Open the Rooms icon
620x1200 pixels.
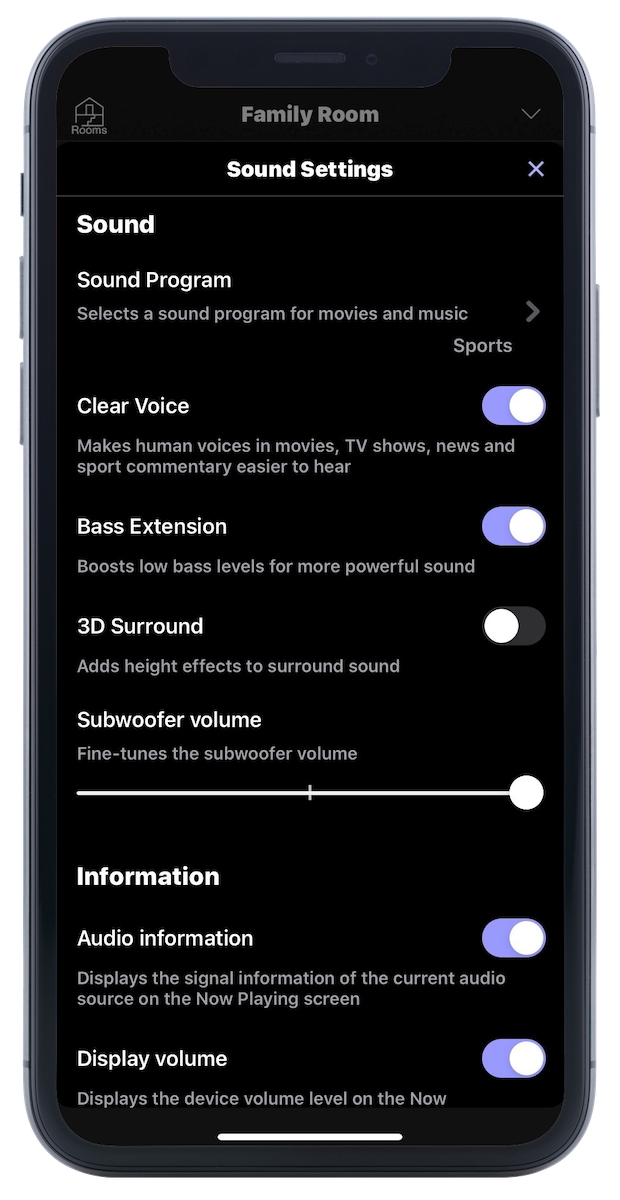(x=89, y=116)
